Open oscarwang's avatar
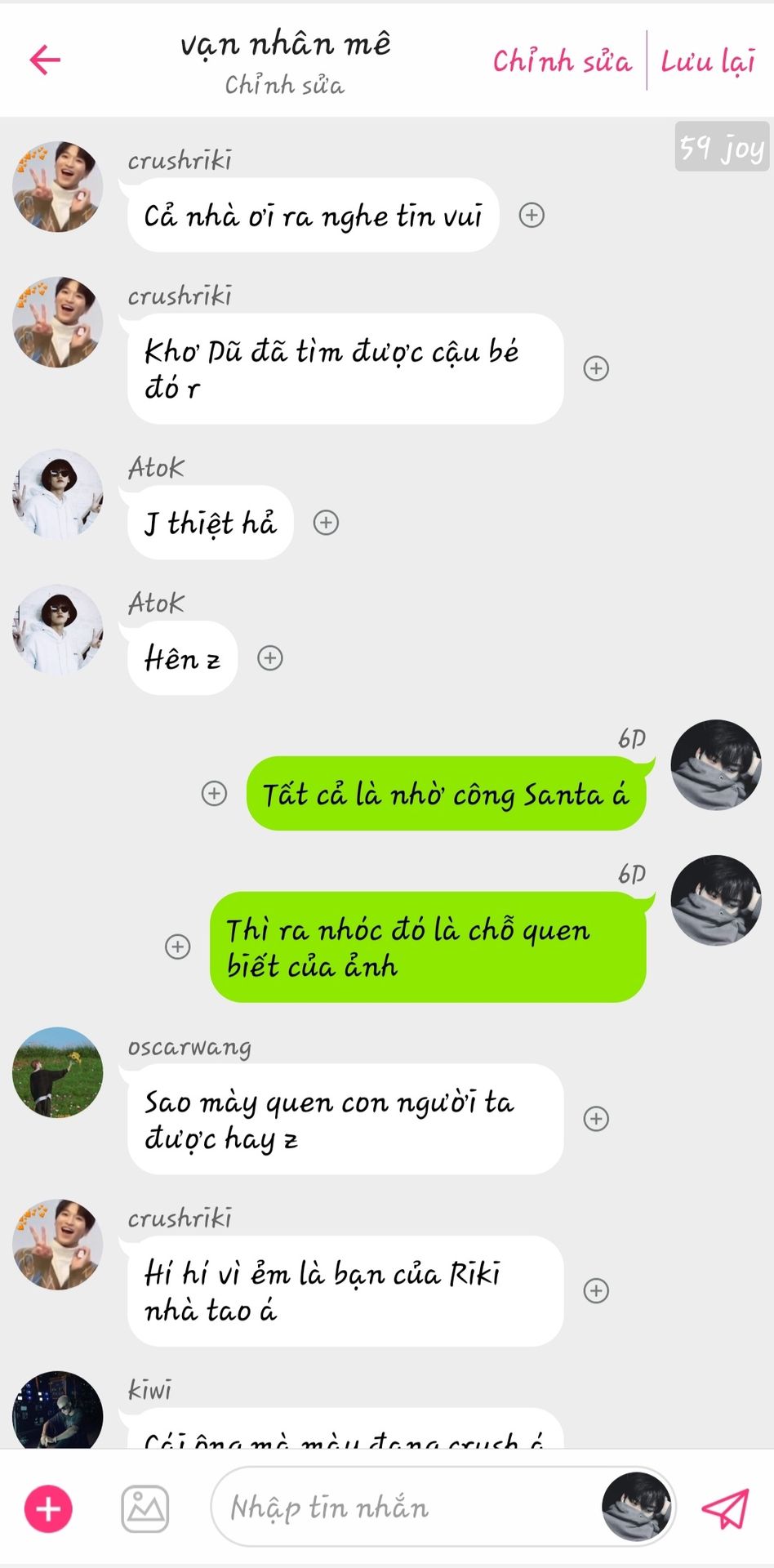The height and width of the screenshot is (1568, 774). click(58, 1072)
